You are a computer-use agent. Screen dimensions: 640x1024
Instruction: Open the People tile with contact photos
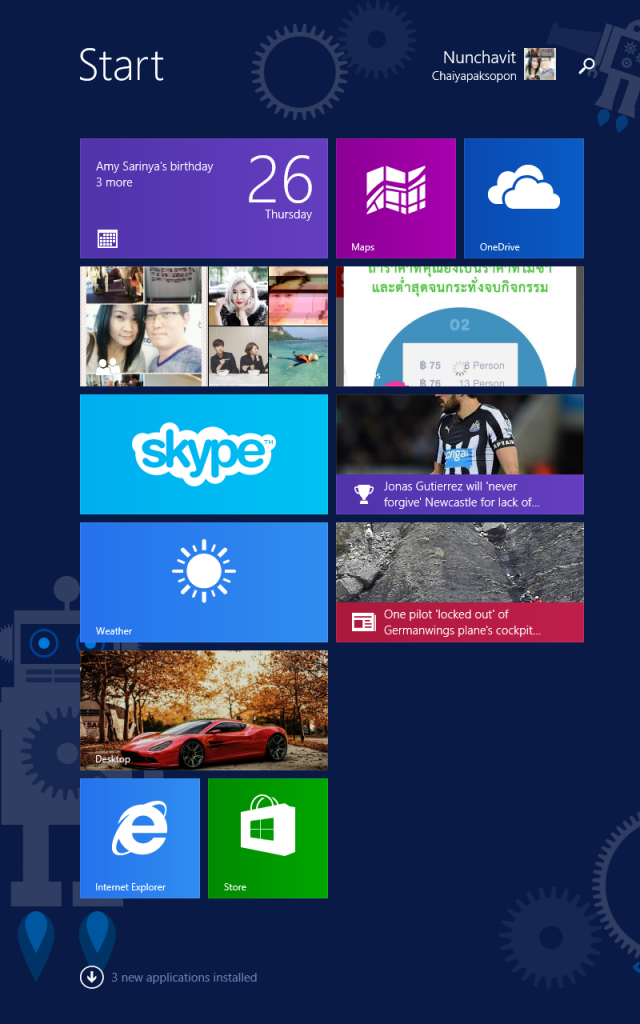[x=203, y=326]
